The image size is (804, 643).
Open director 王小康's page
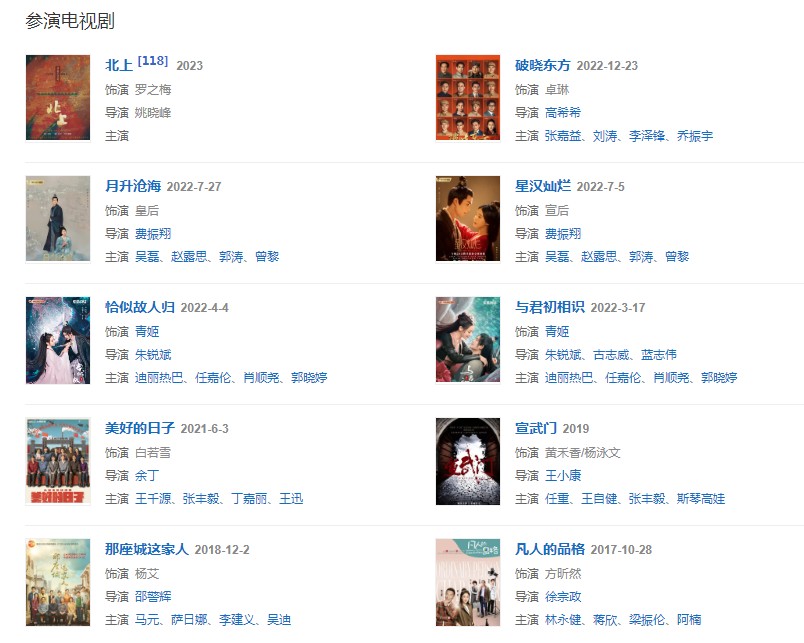pos(563,475)
